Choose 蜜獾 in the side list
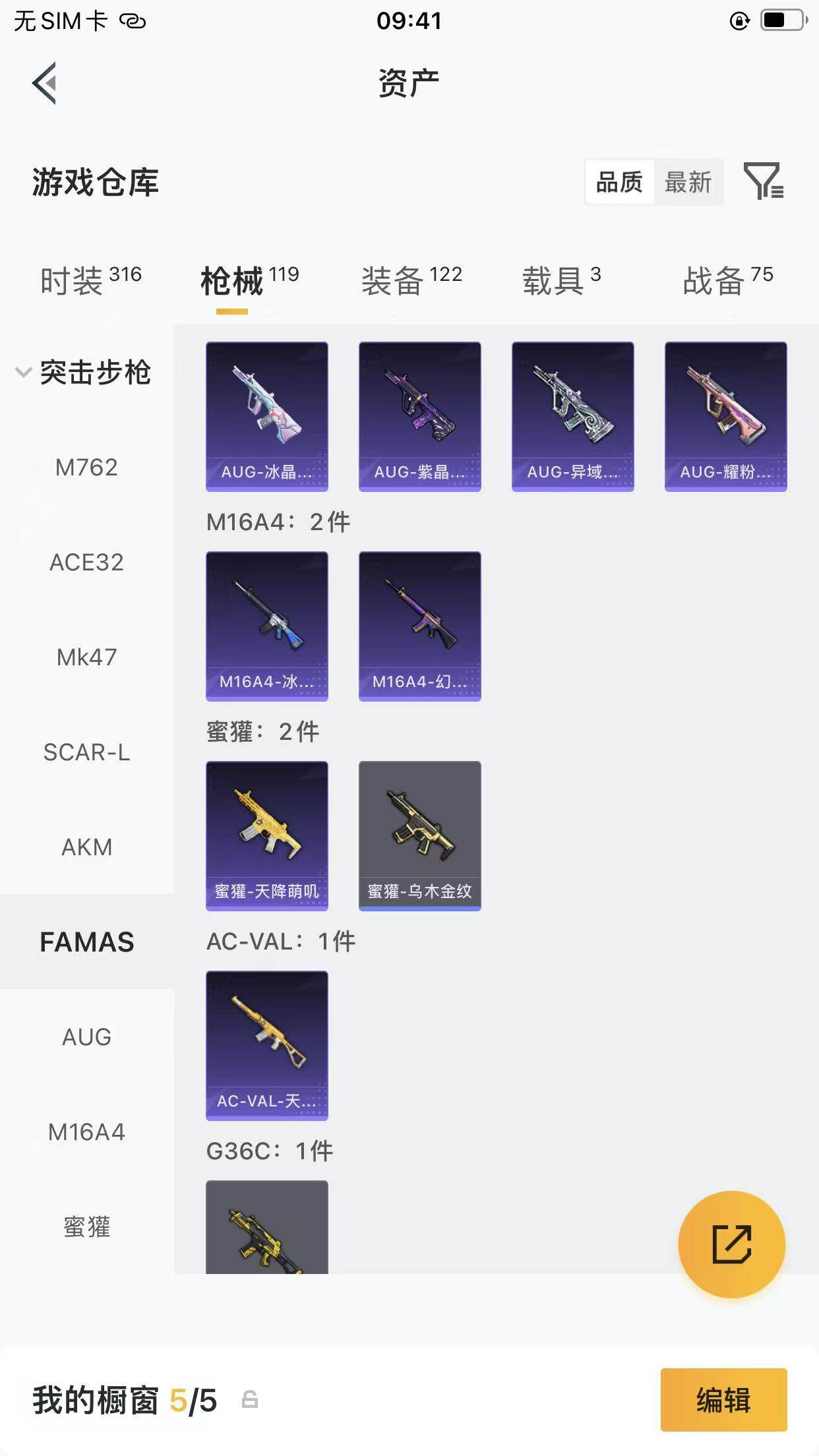Viewport: 819px width, 1456px height. pos(86,1227)
